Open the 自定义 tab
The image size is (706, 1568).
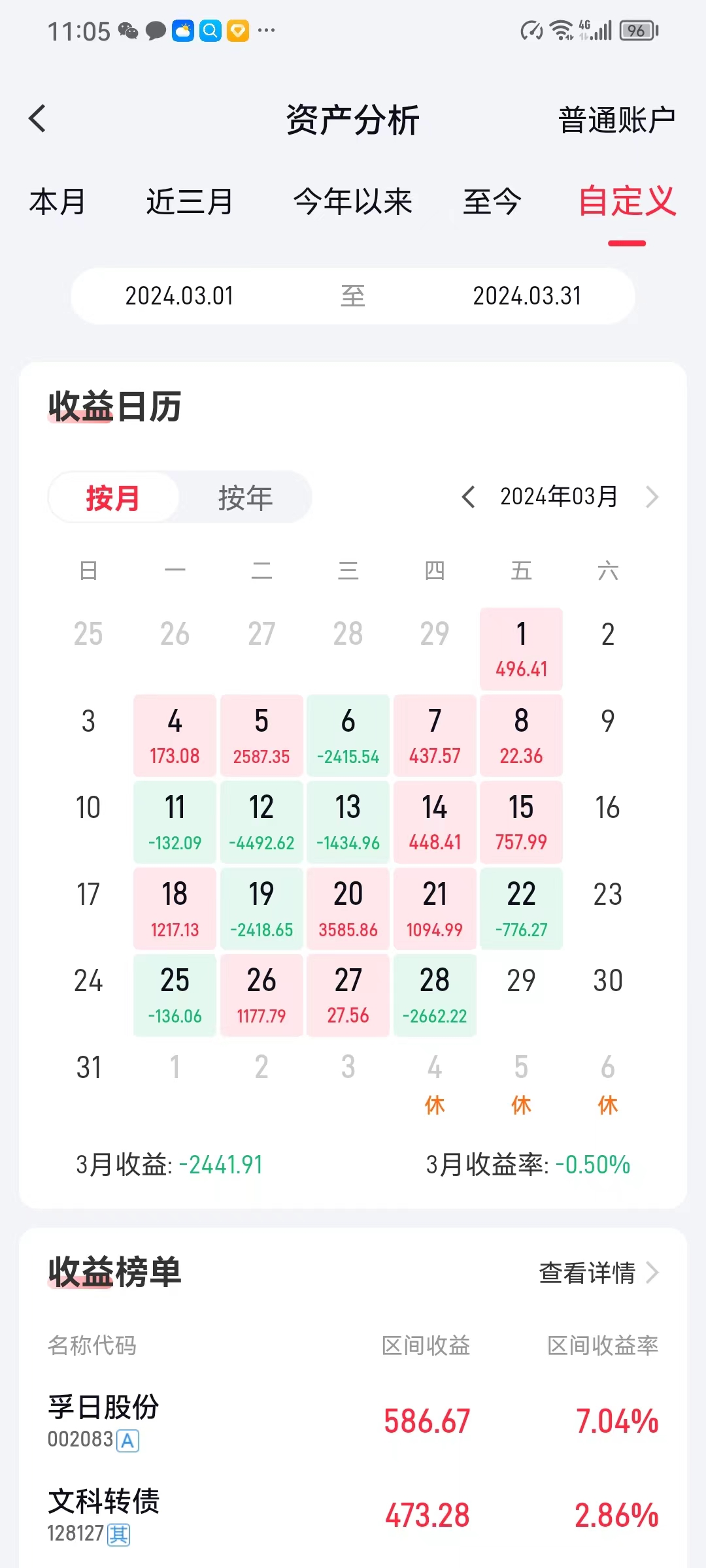(x=626, y=201)
